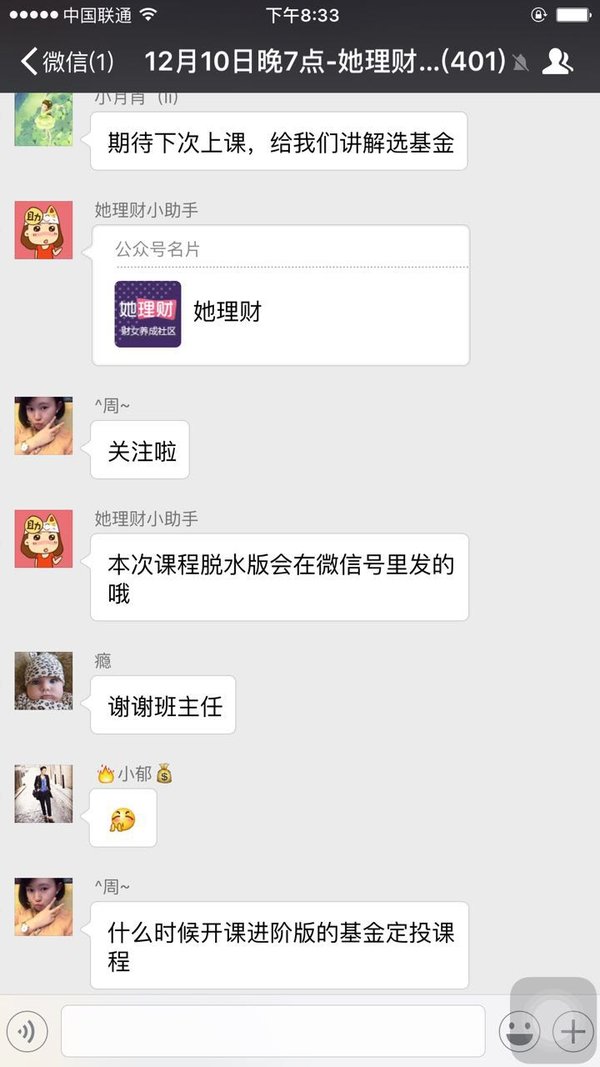Open the 她理财 official account card
Screen dimensions: 600x1067
[280, 295]
